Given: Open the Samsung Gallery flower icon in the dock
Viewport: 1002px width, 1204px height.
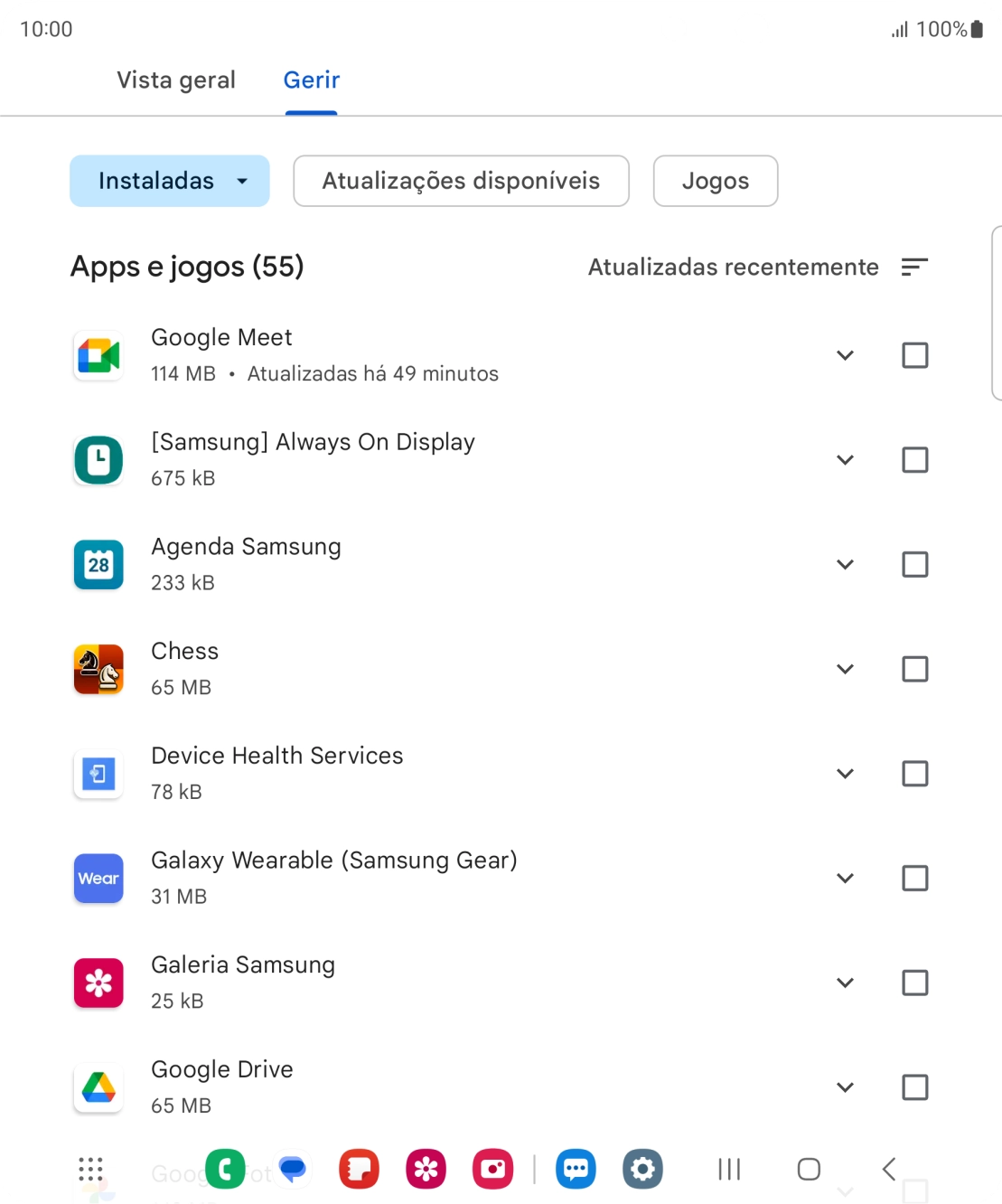Looking at the screenshot, I should point(426,1168).
